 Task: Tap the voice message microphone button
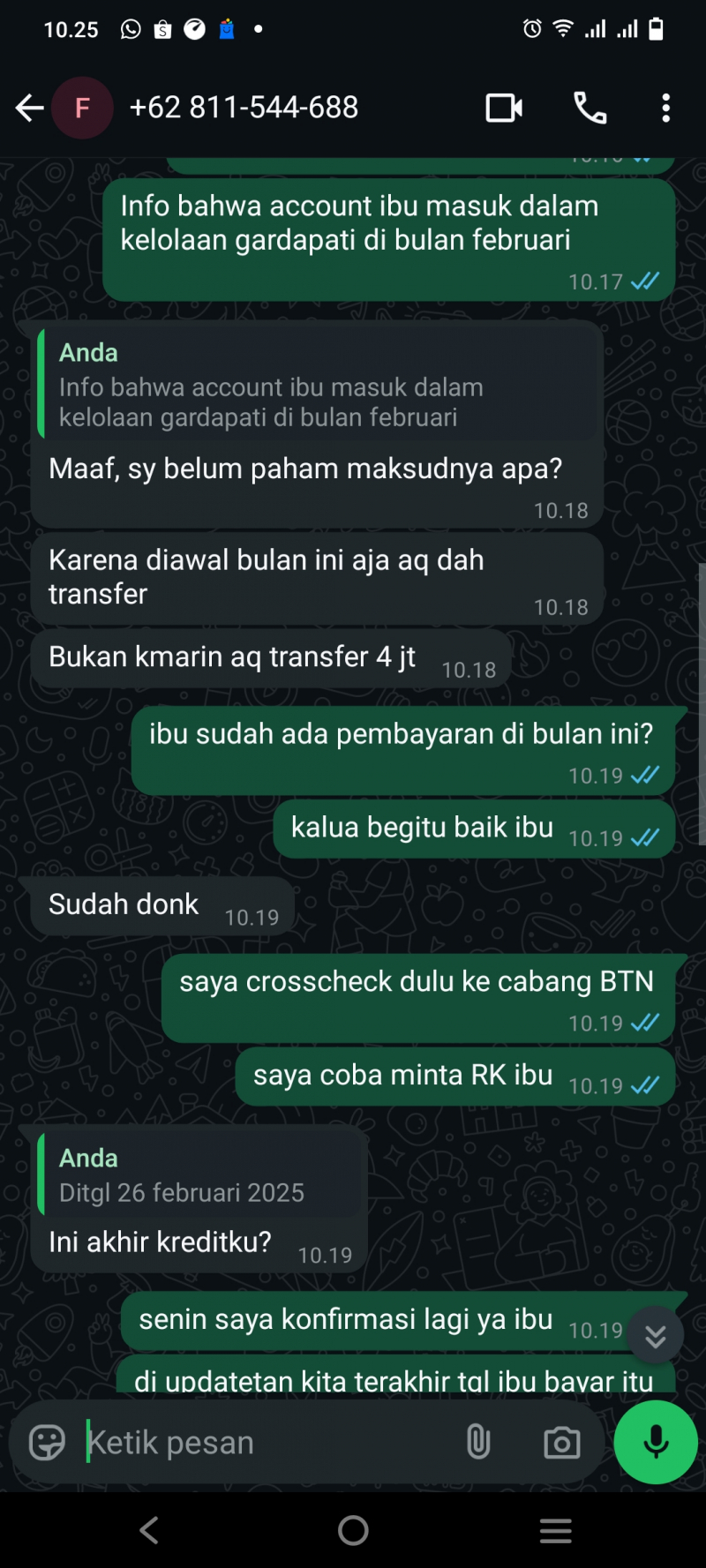[x=656, y=1443]
